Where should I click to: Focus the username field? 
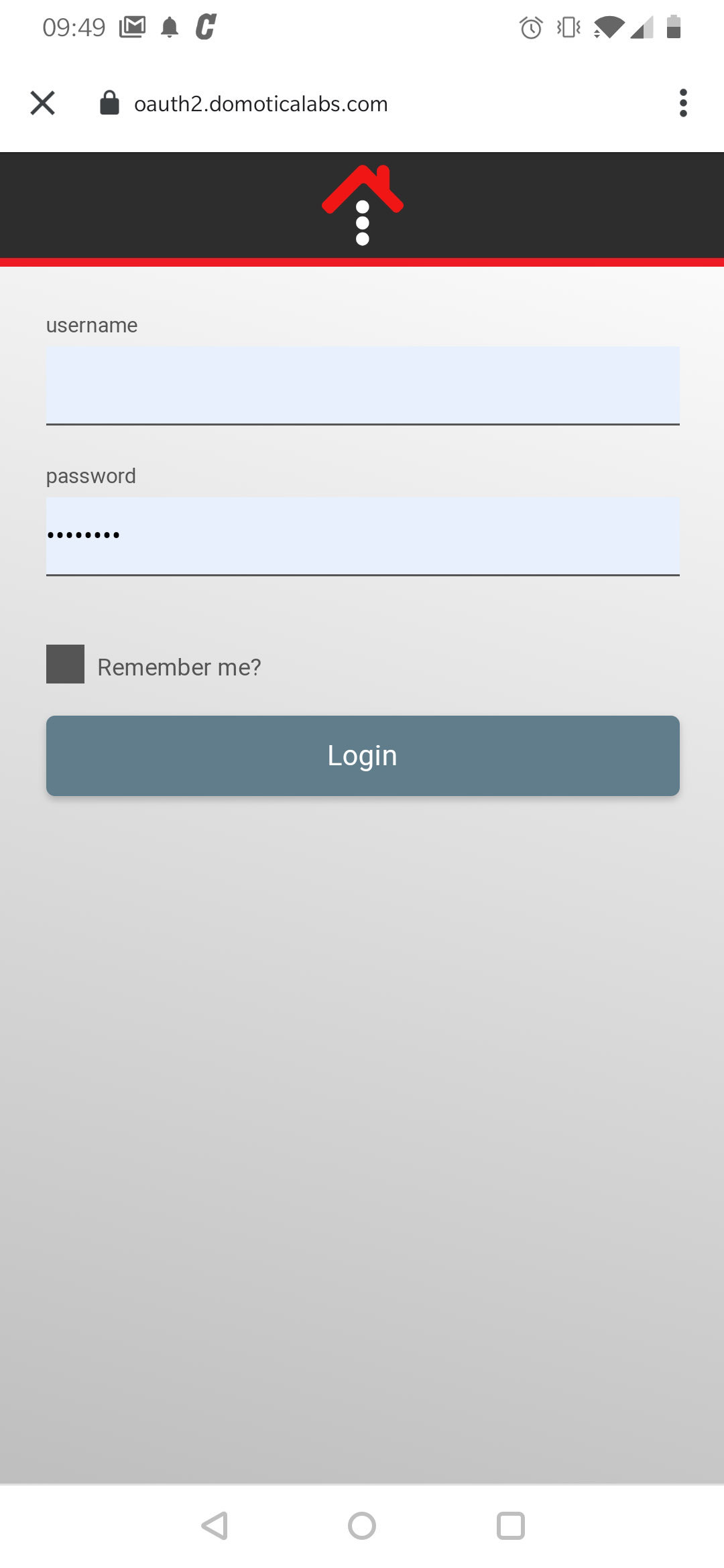[x=363, y=385]
